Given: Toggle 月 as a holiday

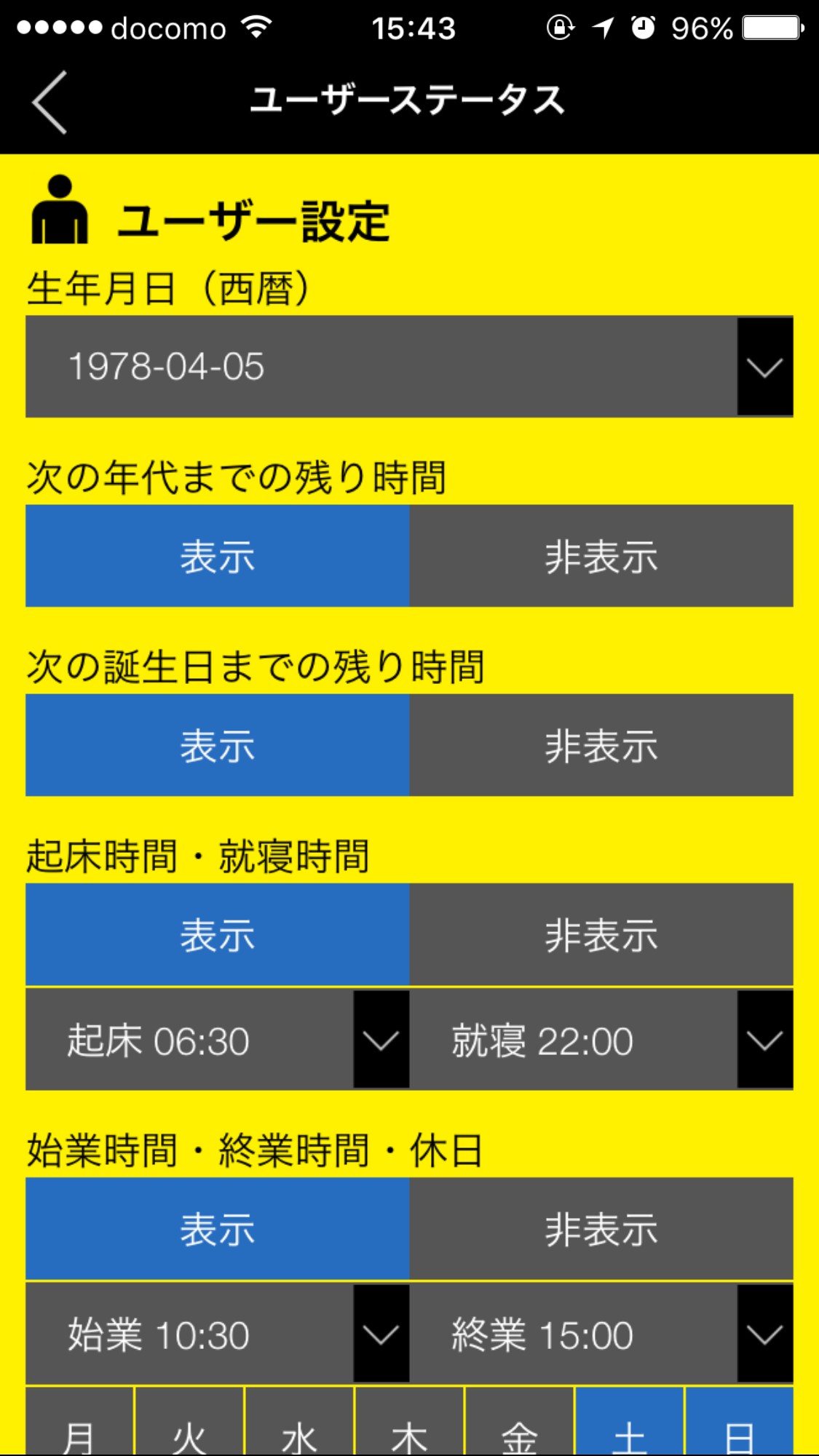Looking at the screenshot, I should 79,1426.
